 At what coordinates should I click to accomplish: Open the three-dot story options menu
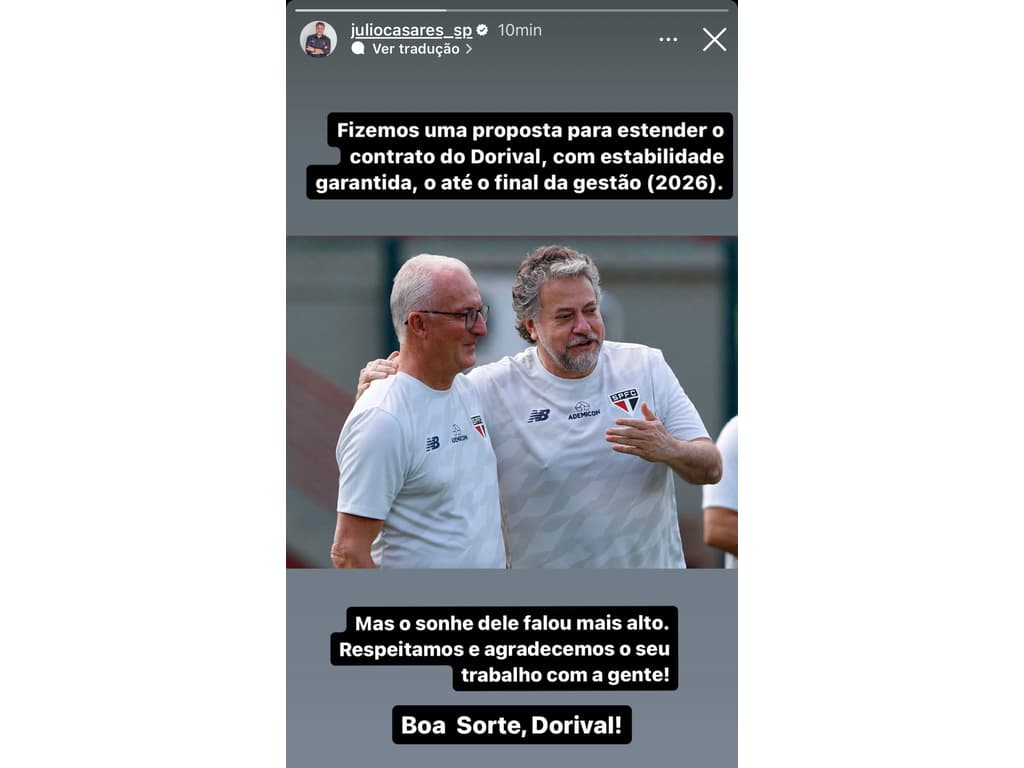668,39
